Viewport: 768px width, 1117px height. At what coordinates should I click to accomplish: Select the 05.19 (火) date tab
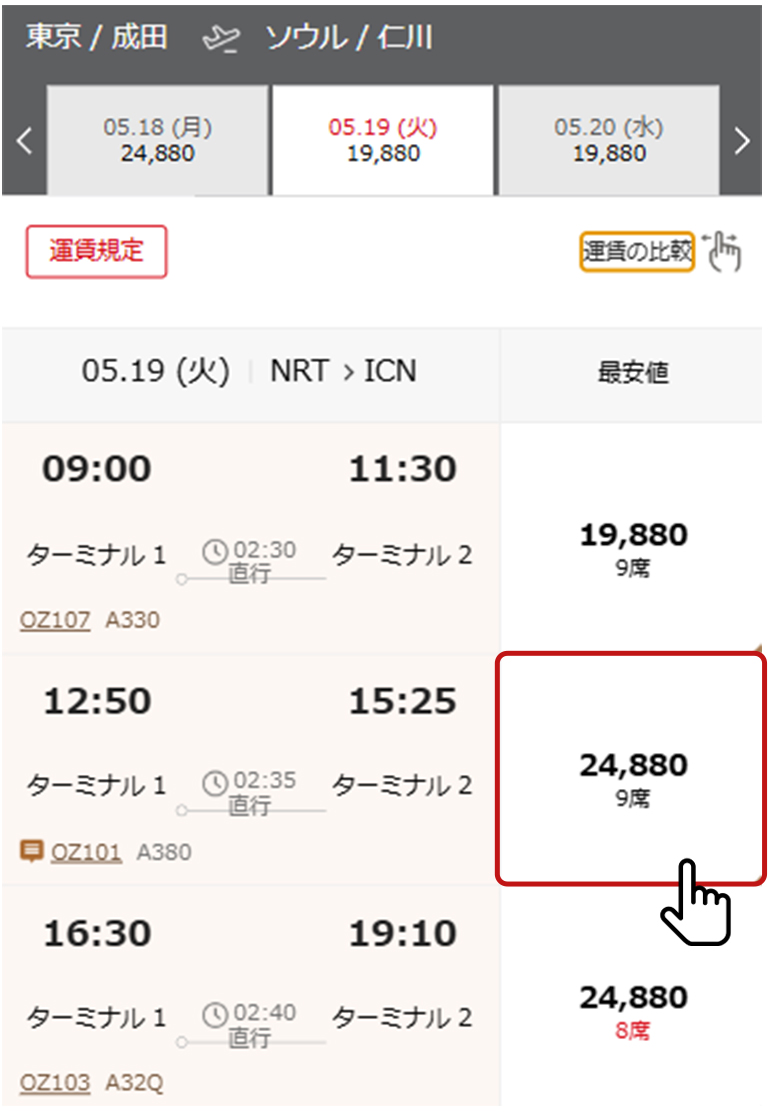[381, 140]
